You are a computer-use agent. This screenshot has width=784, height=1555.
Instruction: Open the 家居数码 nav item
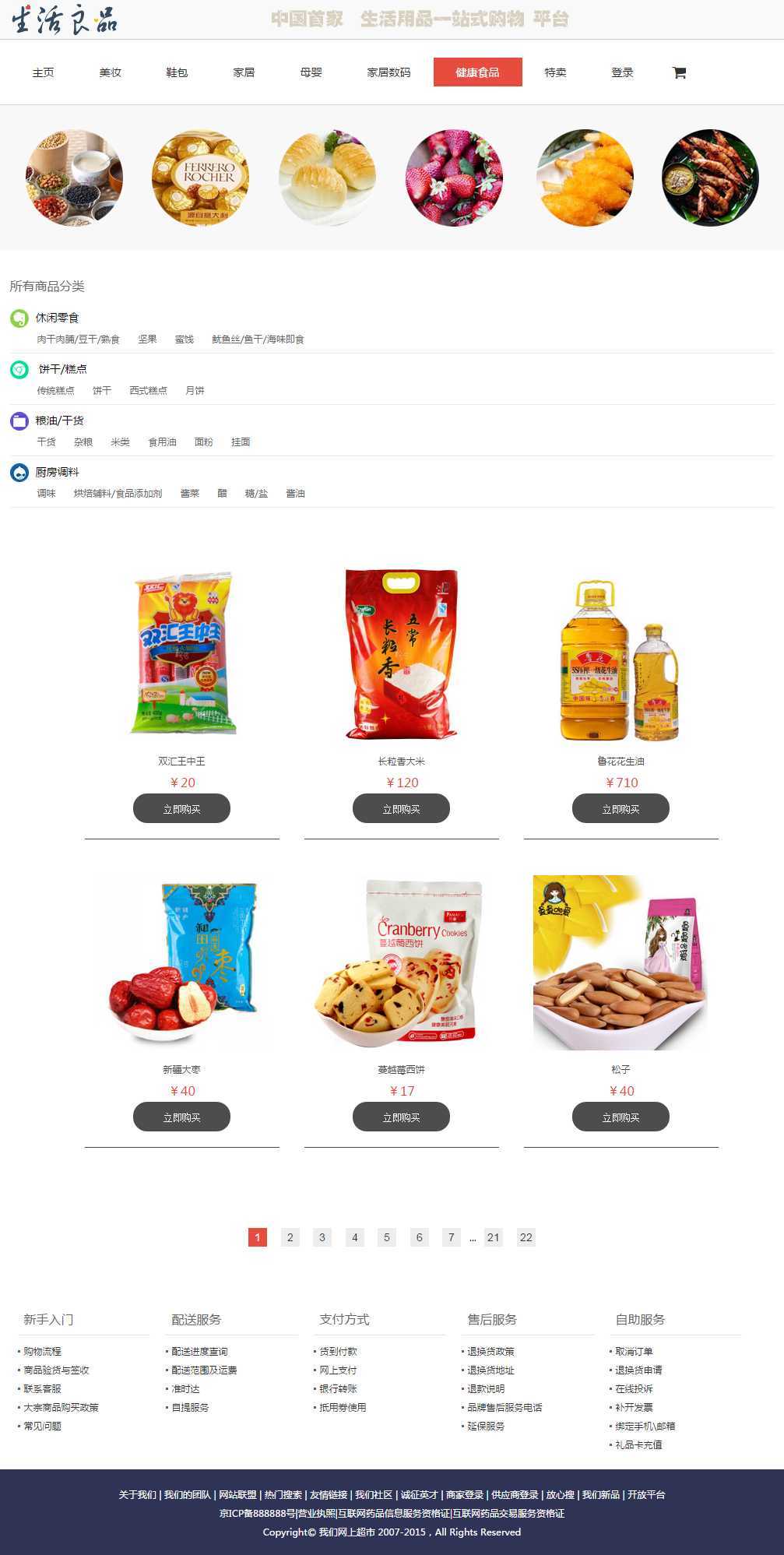click(388, 72)
